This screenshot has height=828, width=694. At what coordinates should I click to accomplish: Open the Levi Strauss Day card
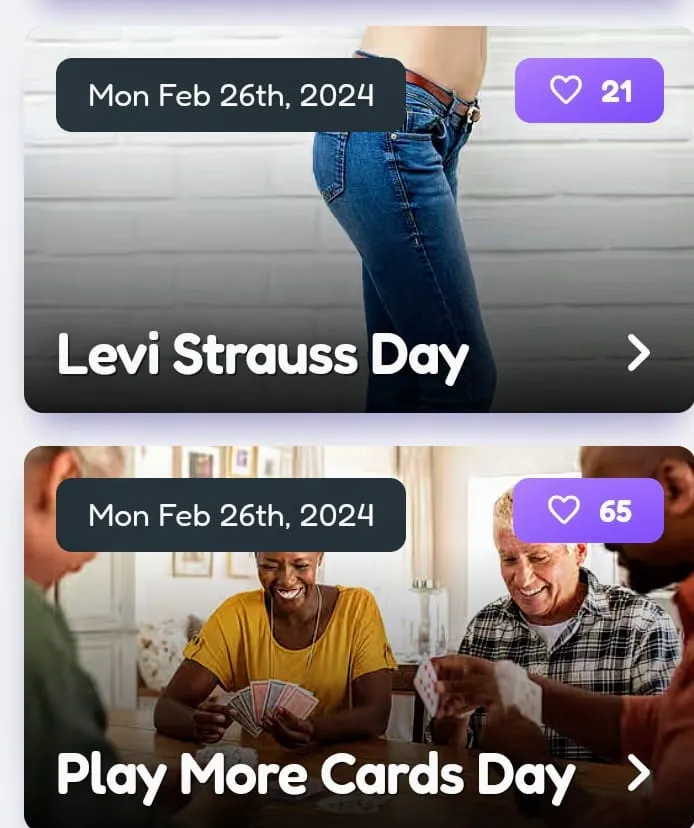pyautogui.click(x=638, y=353)
